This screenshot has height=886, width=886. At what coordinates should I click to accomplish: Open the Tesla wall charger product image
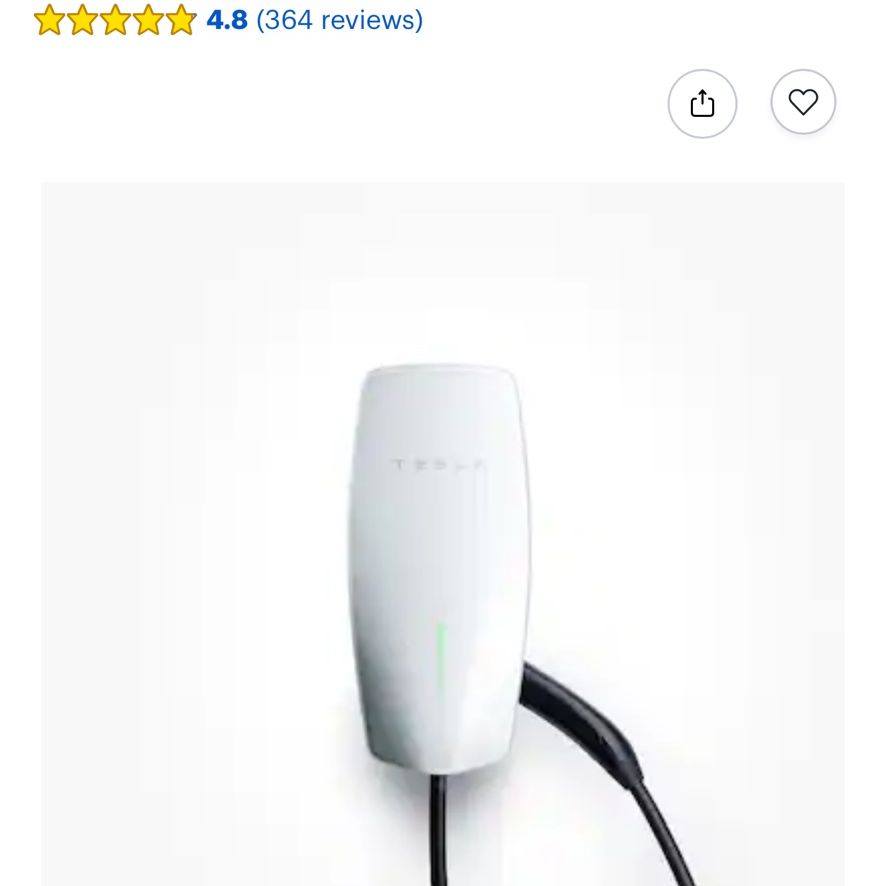(x=442, y=560)
